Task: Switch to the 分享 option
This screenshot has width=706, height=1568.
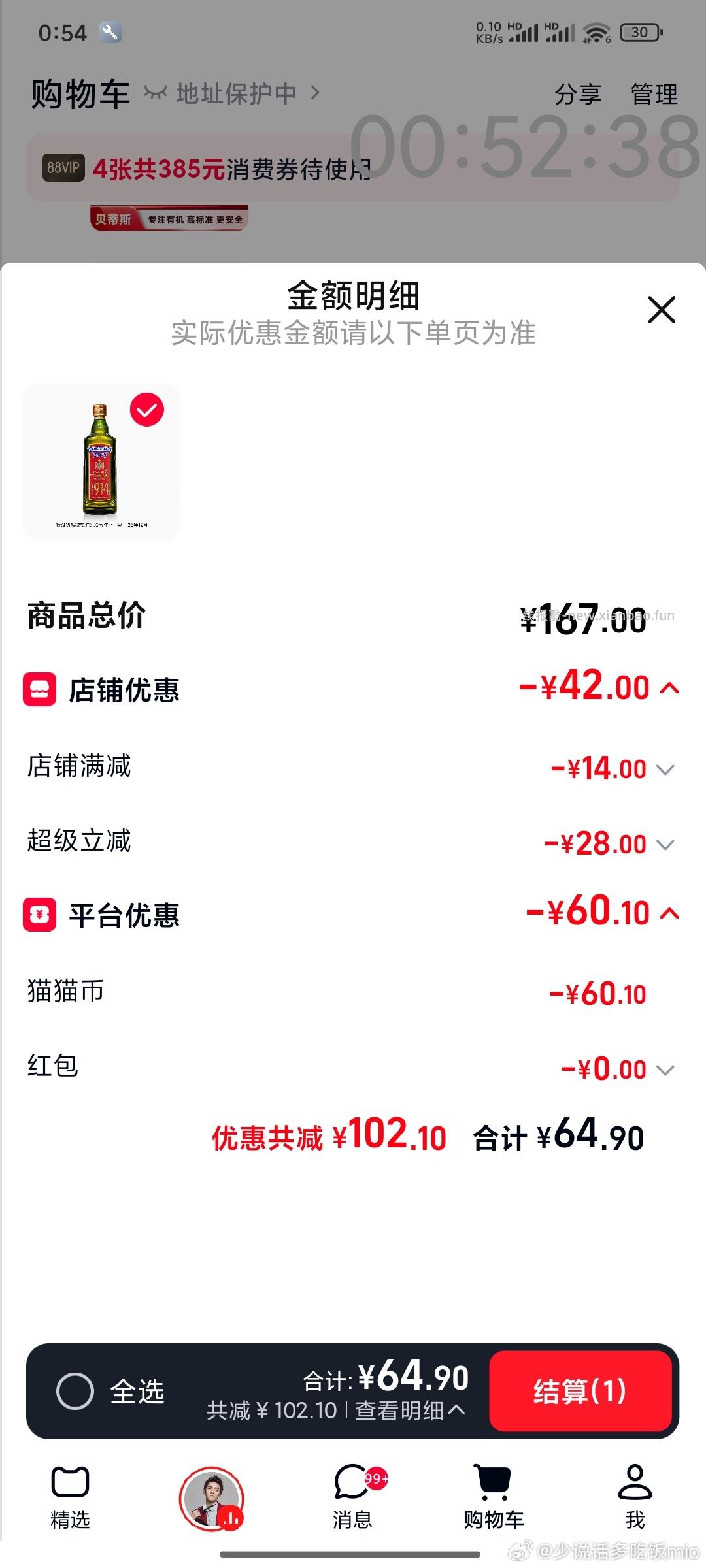Action: click(578, 93)
